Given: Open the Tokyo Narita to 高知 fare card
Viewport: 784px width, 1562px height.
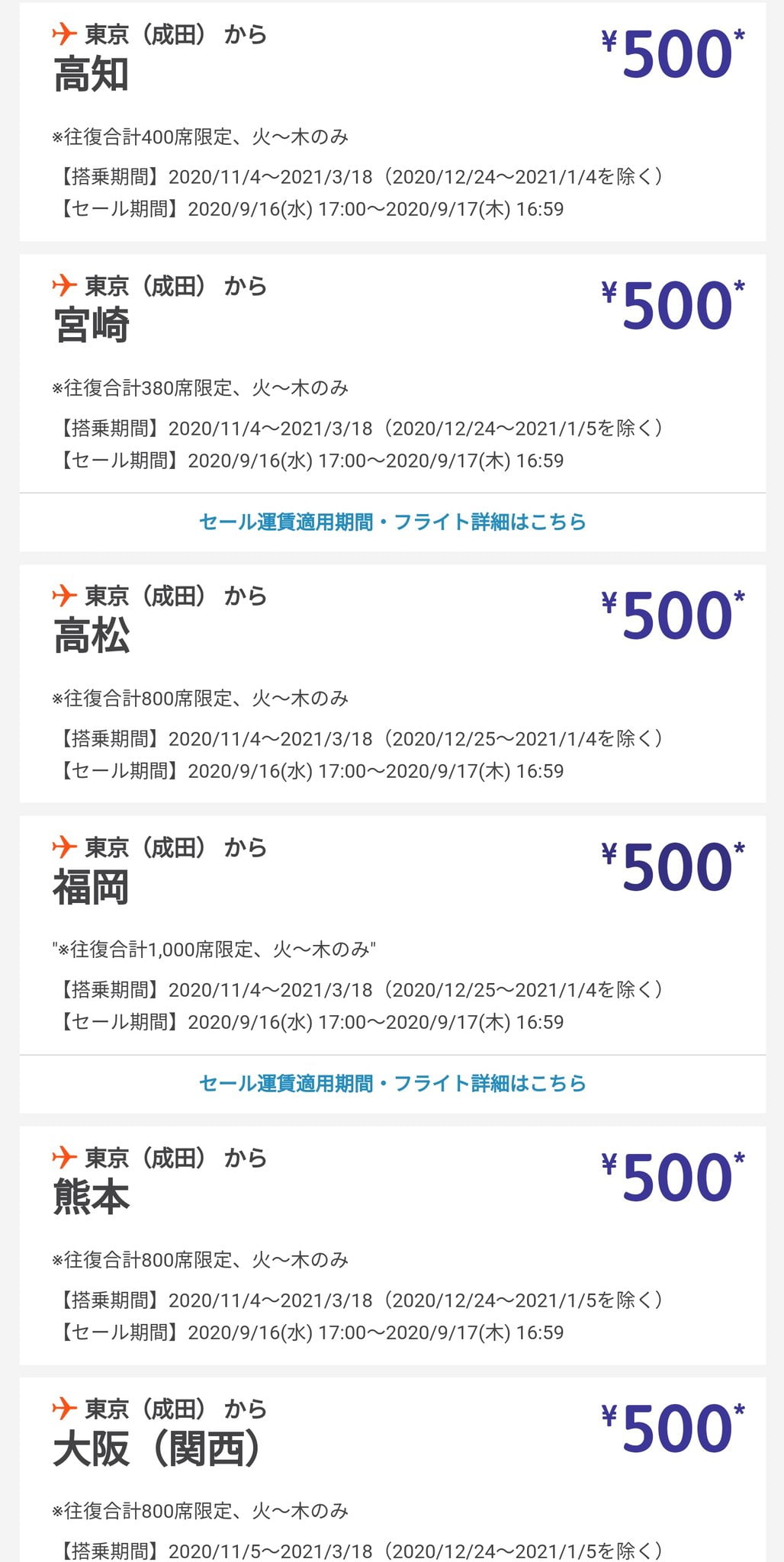Looking at the screenshot, I should click(392, 122).
